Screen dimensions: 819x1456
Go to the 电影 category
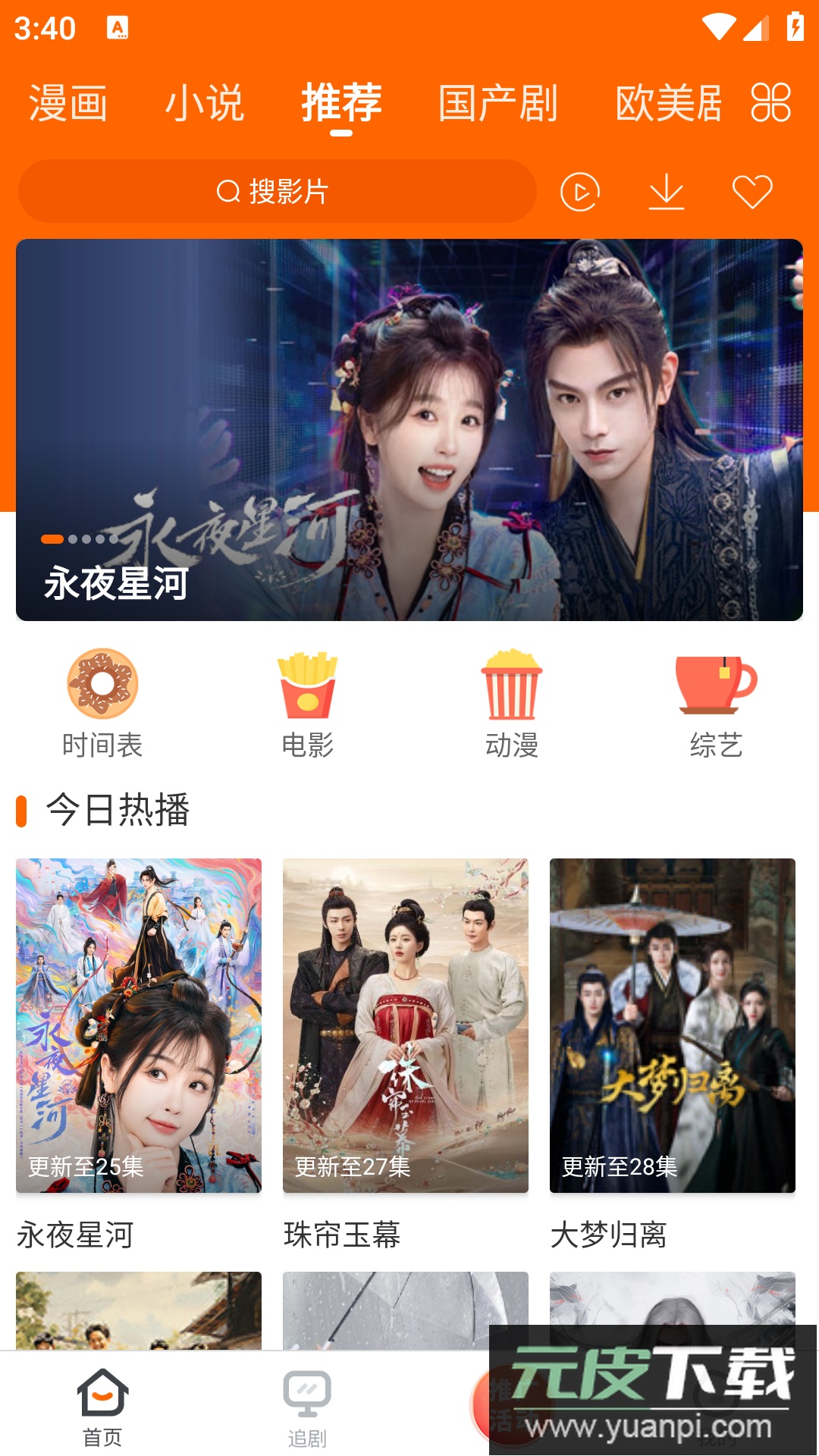[x=307, y=703]
